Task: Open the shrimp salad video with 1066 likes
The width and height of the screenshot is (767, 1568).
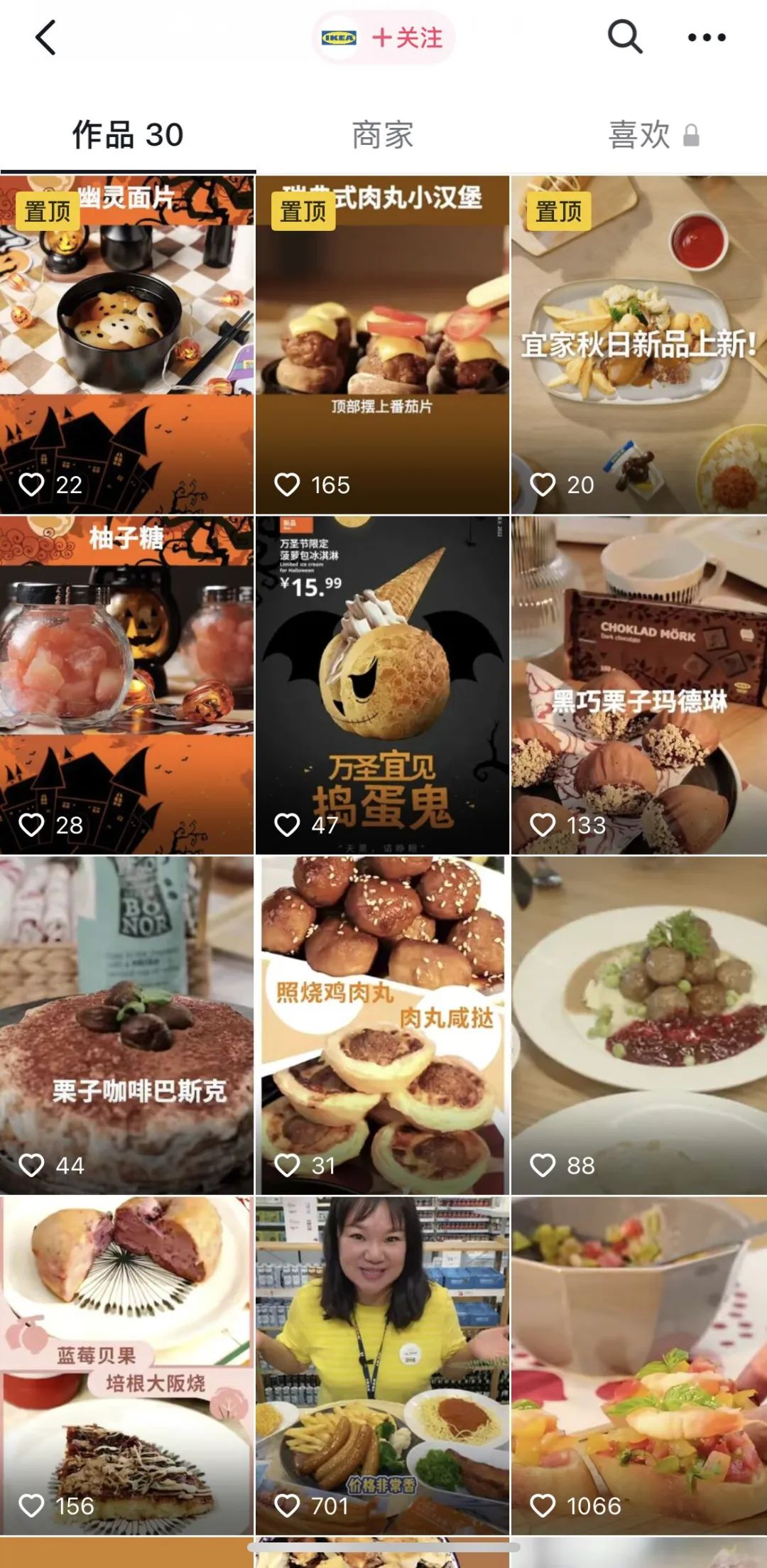Action: [x=638, y=1366]
